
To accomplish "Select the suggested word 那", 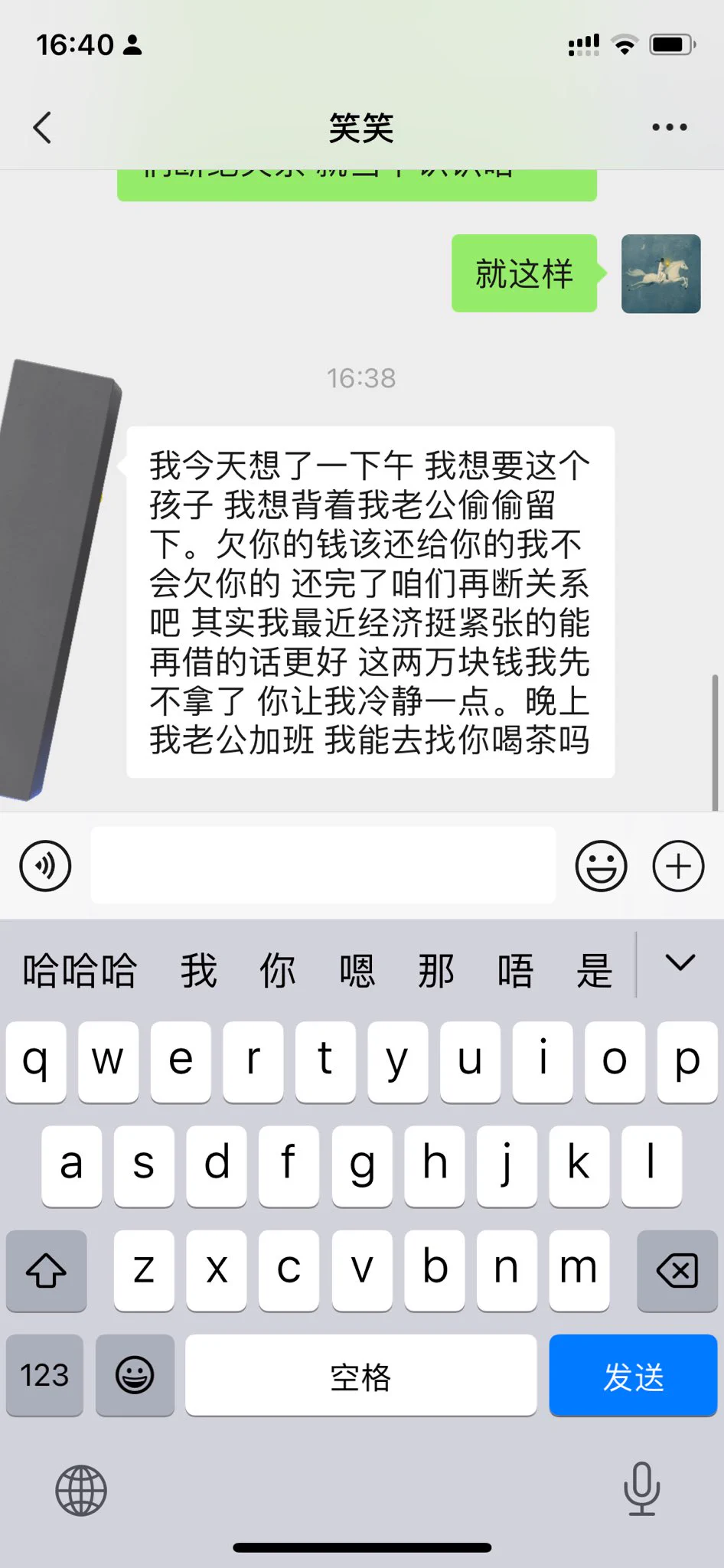I will coord(436,971).
